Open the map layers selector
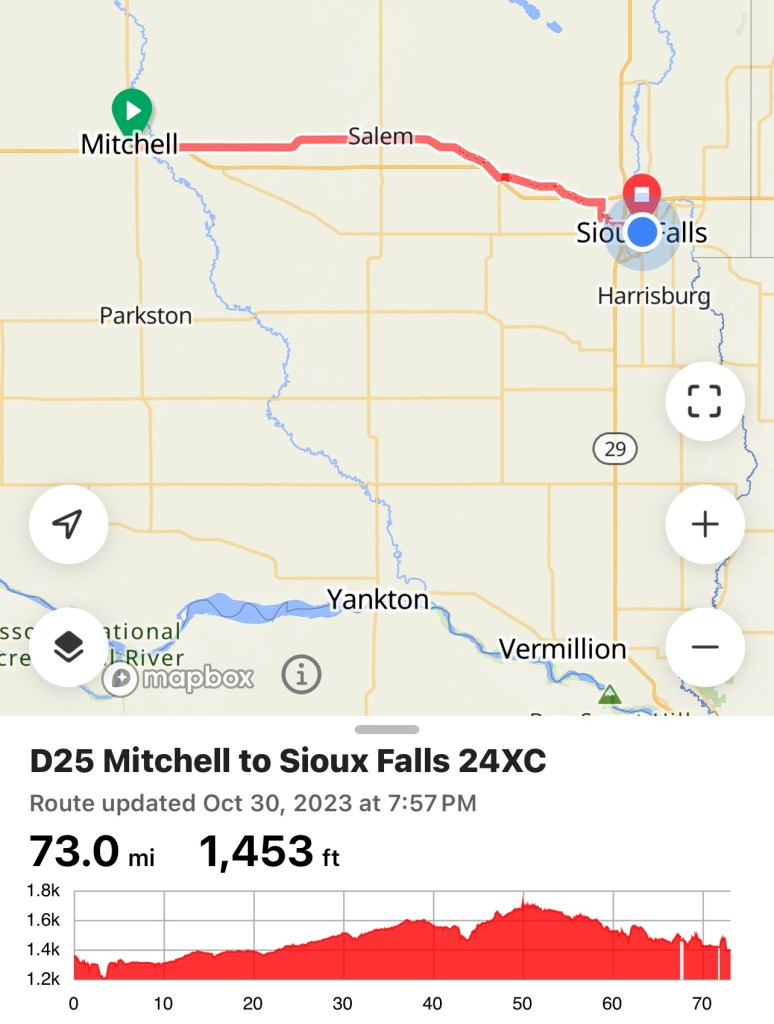This screenshot has width=774, height=1024. click(x=68, y=647)
